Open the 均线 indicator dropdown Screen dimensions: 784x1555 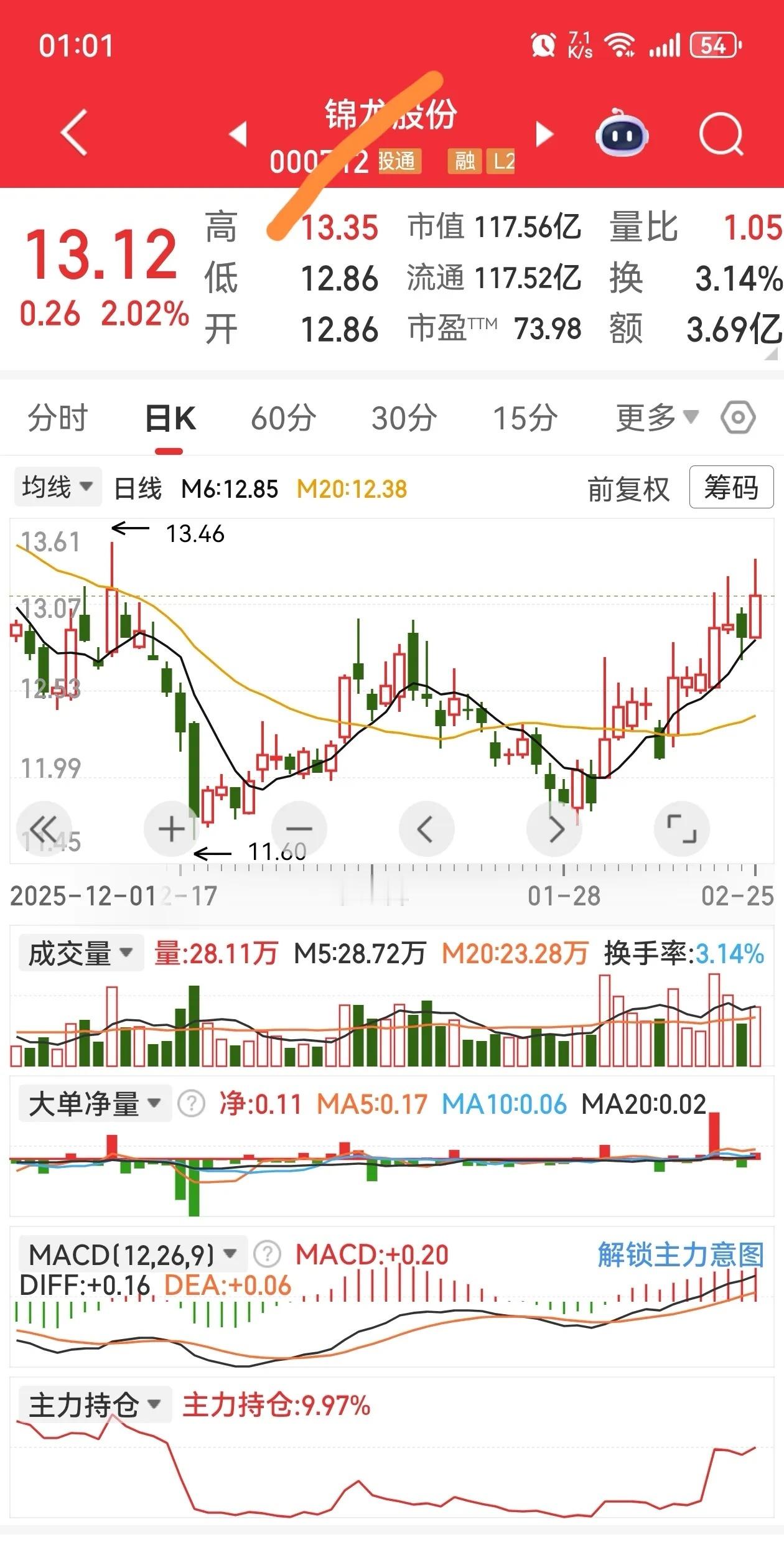58,487
